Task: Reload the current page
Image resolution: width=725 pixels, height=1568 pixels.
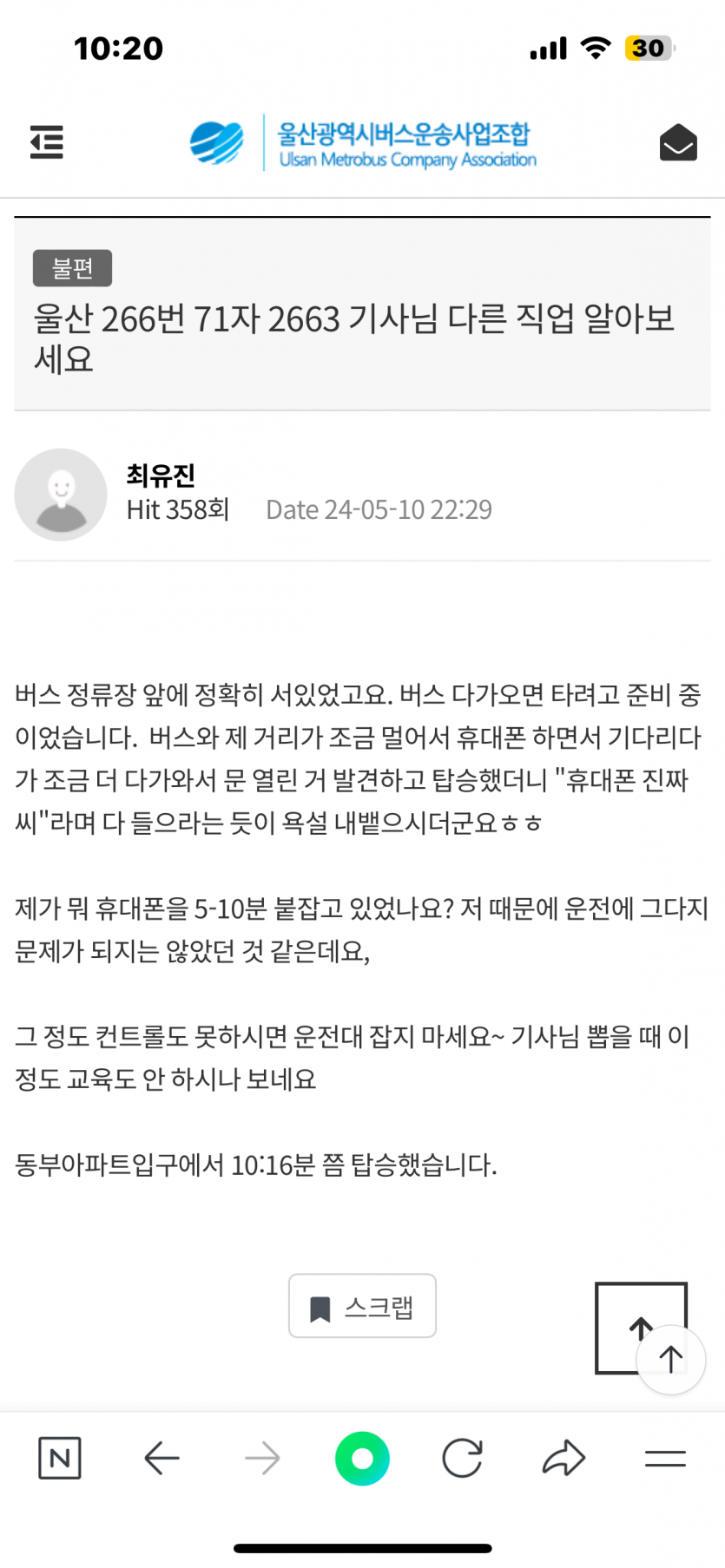Action: pos(462,1459)
